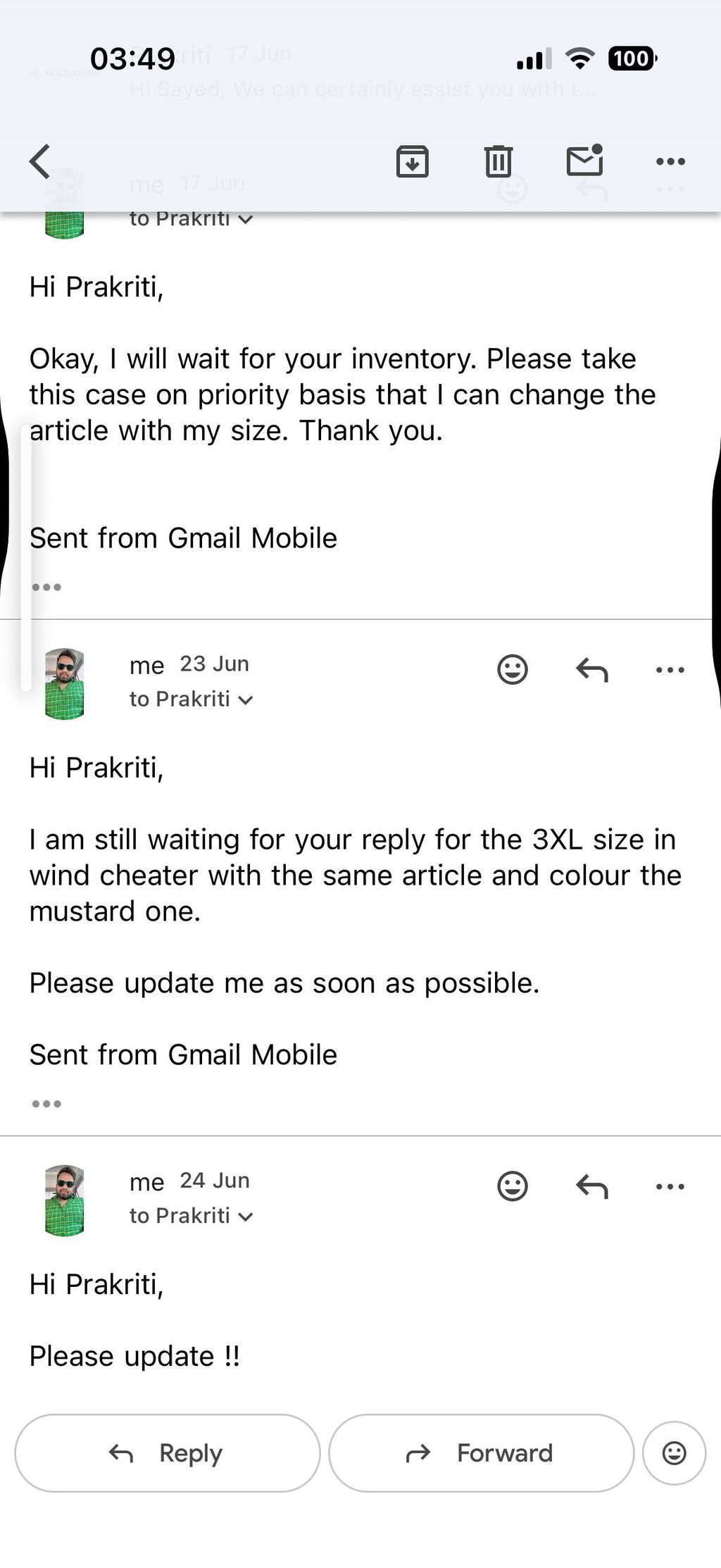This screenshot has width=721, height=1568.
Task: Expand recipient details of 24 Jun message
Action: [191, 1216]
